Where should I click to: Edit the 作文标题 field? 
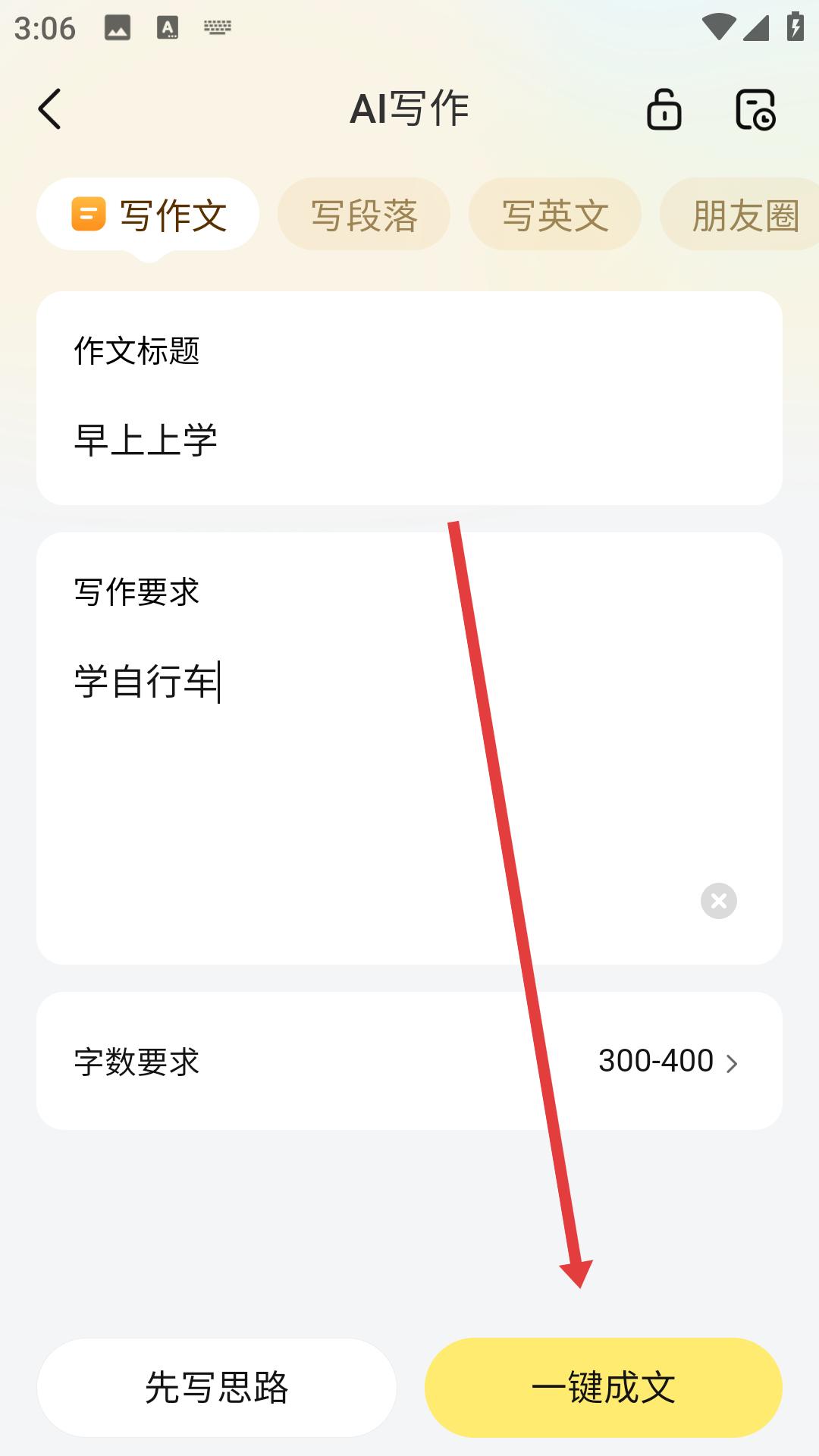(409, 440)
